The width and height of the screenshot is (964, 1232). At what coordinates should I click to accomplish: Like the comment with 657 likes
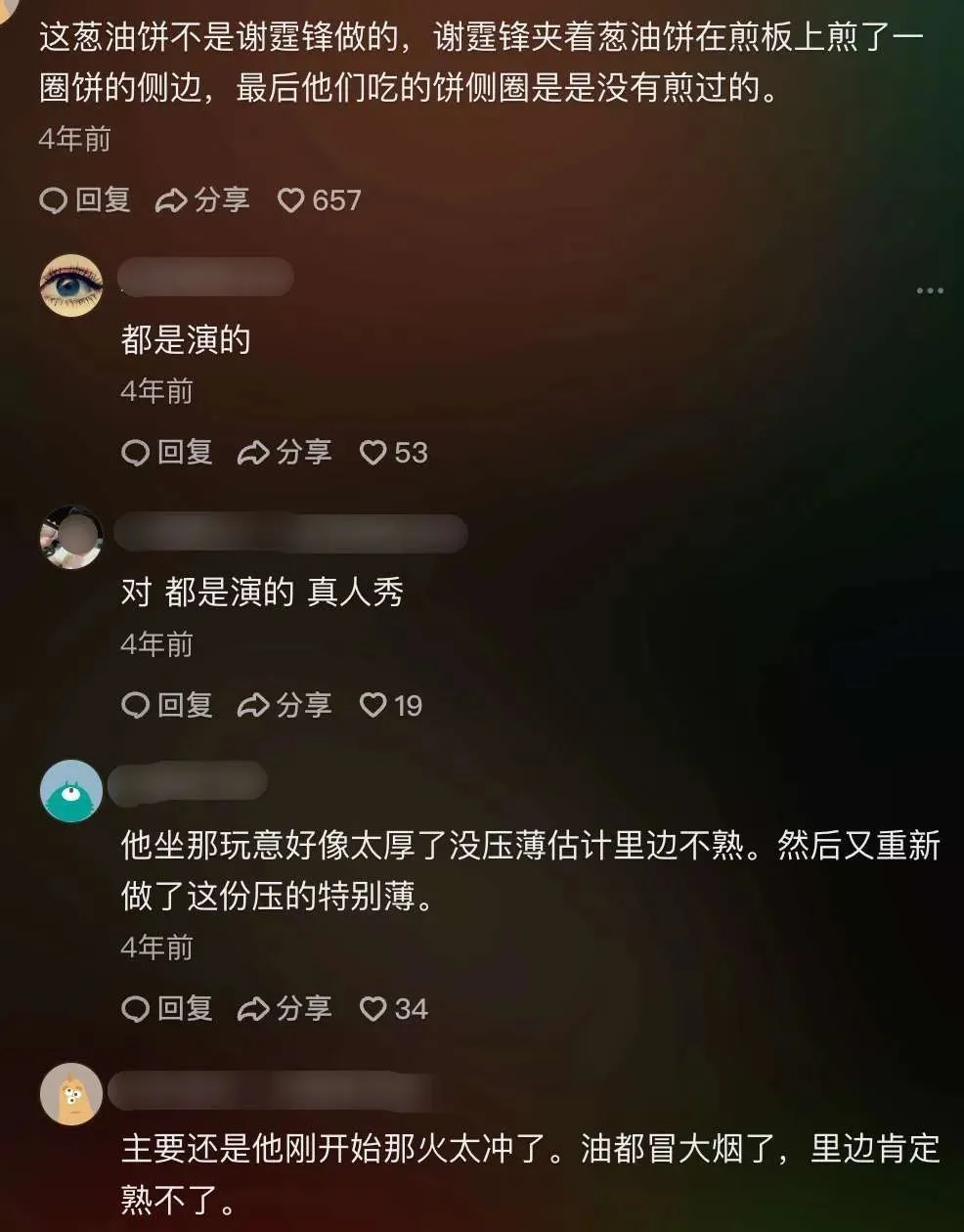click(291, 200)
